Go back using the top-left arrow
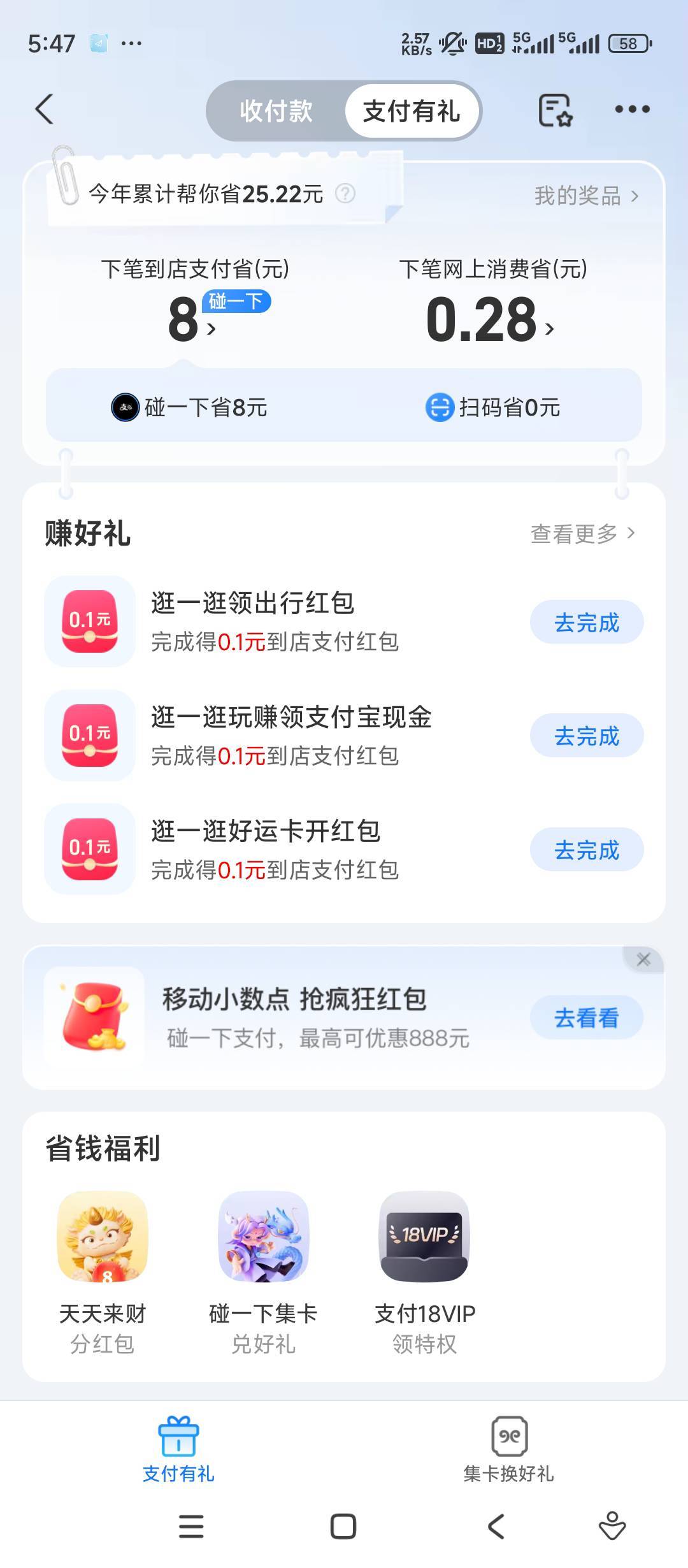 [44, 110]
